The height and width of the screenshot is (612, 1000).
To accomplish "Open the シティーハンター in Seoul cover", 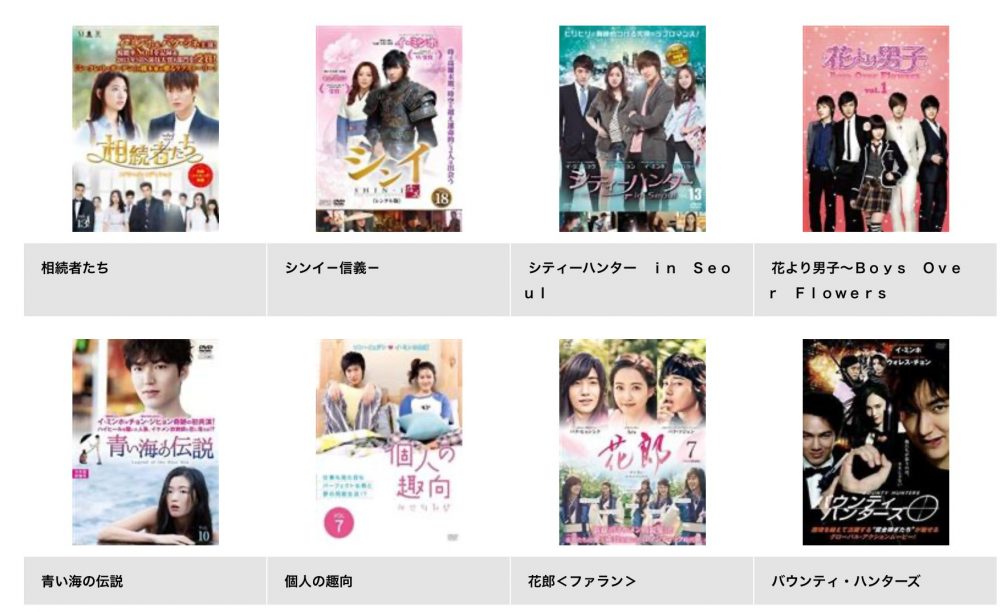I will click(632, 129).
